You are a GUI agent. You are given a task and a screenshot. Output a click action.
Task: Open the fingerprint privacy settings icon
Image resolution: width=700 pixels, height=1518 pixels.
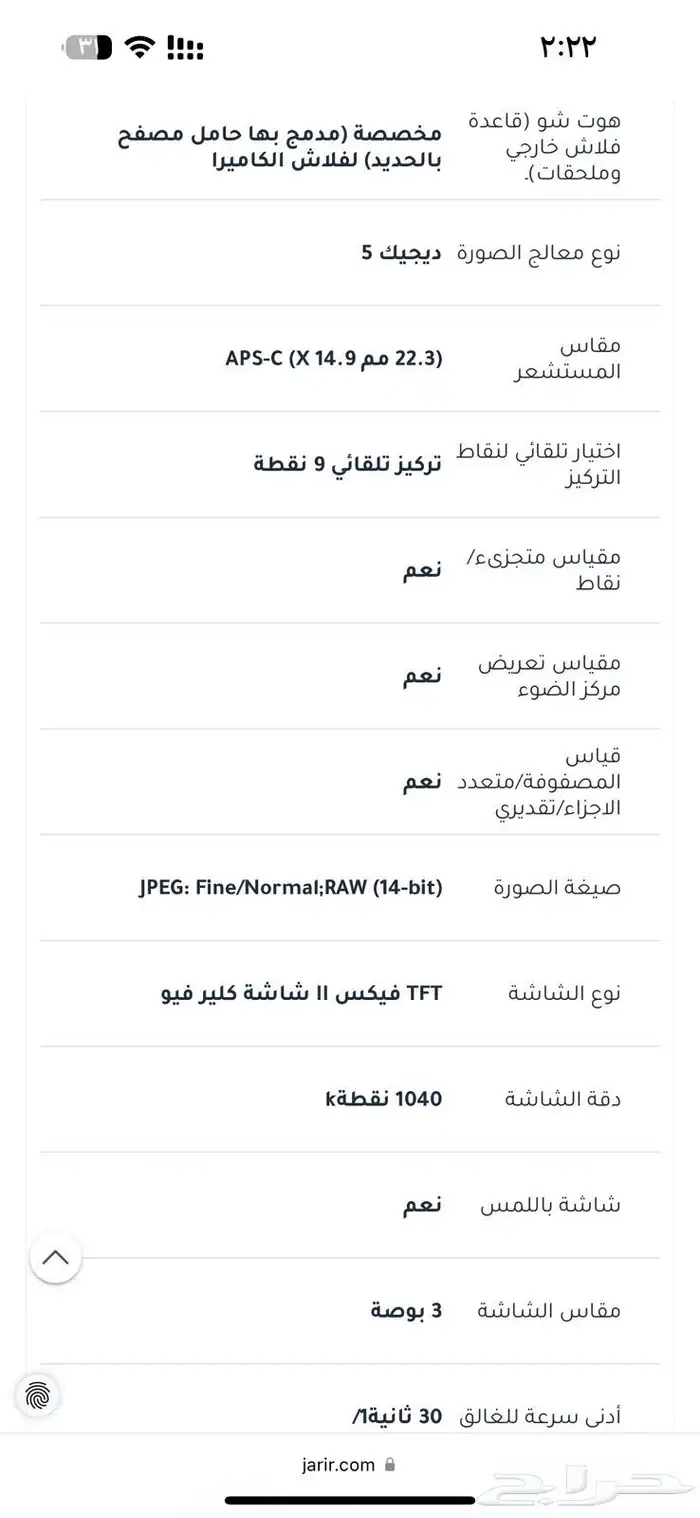[37, 1395]
